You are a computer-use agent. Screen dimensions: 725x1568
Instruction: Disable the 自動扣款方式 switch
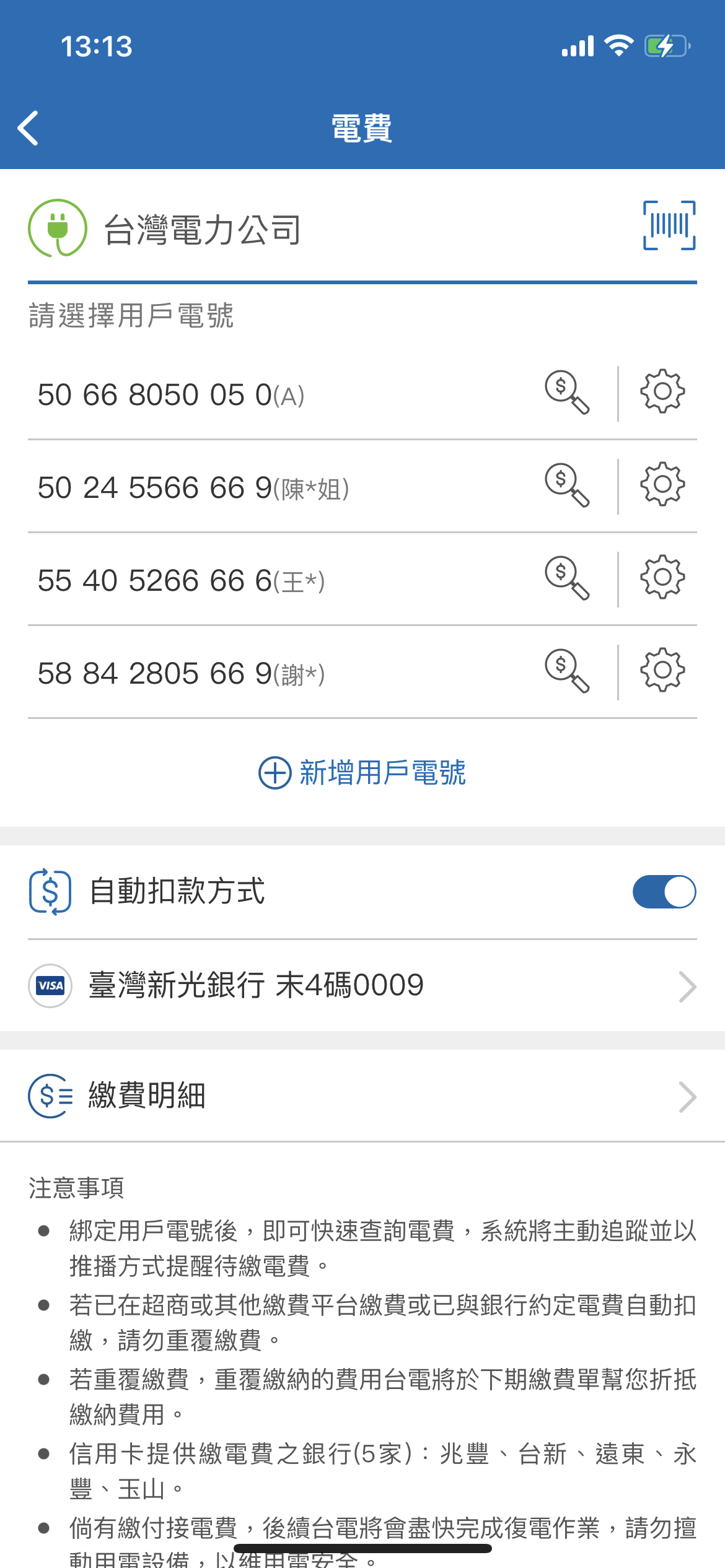pos(664,892)
